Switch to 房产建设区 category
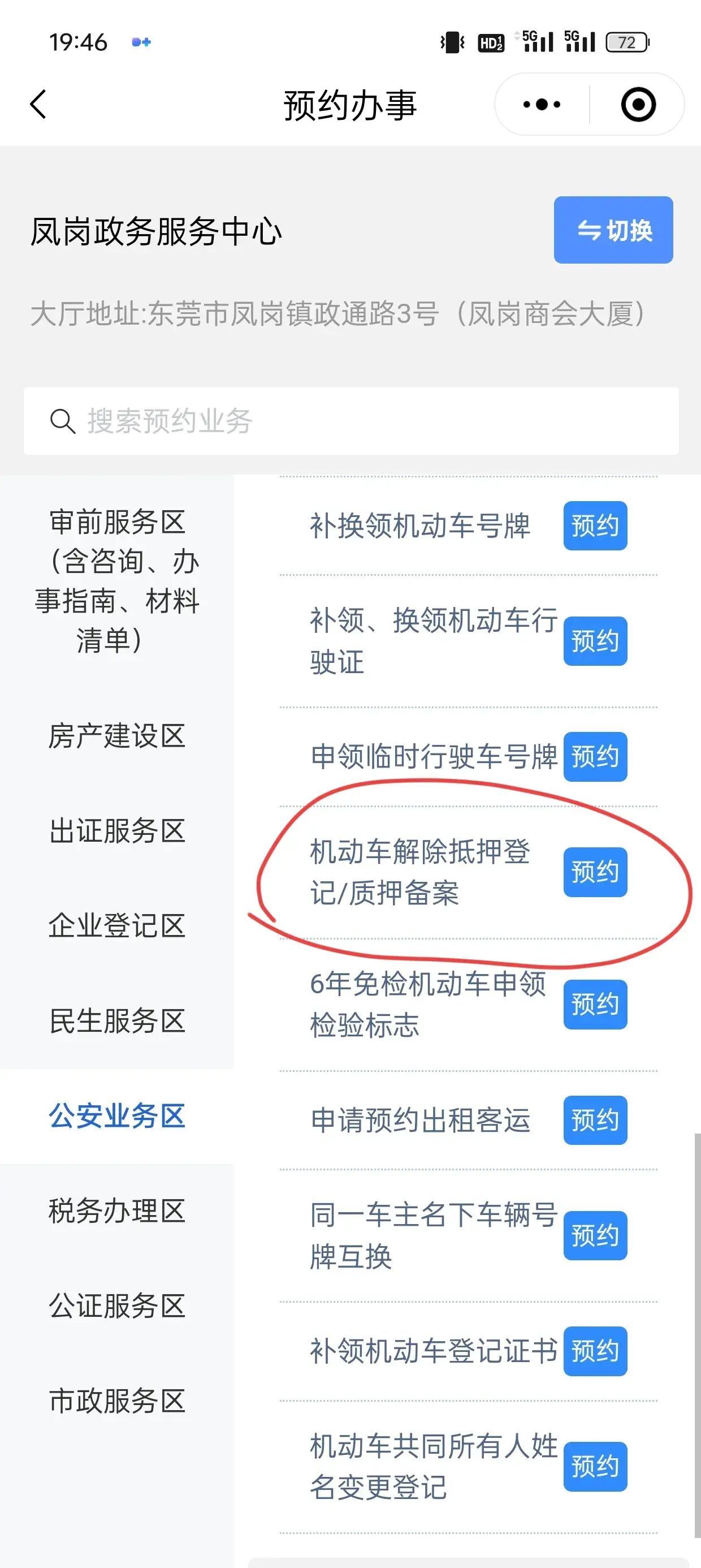The height and width of the screenshot is (1568, 701). pos(117,736)
